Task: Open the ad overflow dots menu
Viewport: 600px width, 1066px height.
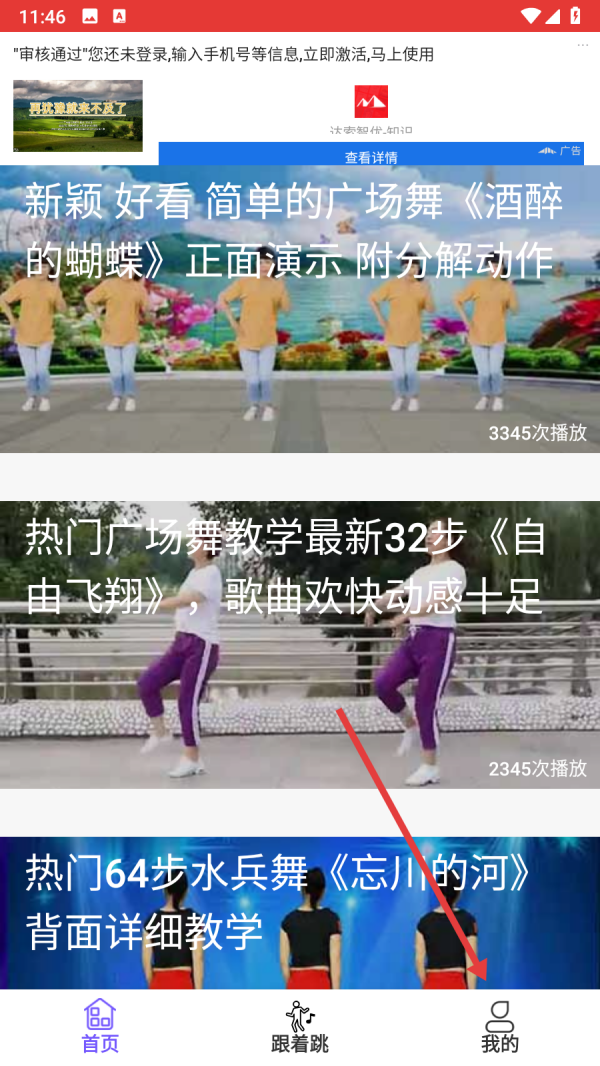Action: [x=583, y=46]
